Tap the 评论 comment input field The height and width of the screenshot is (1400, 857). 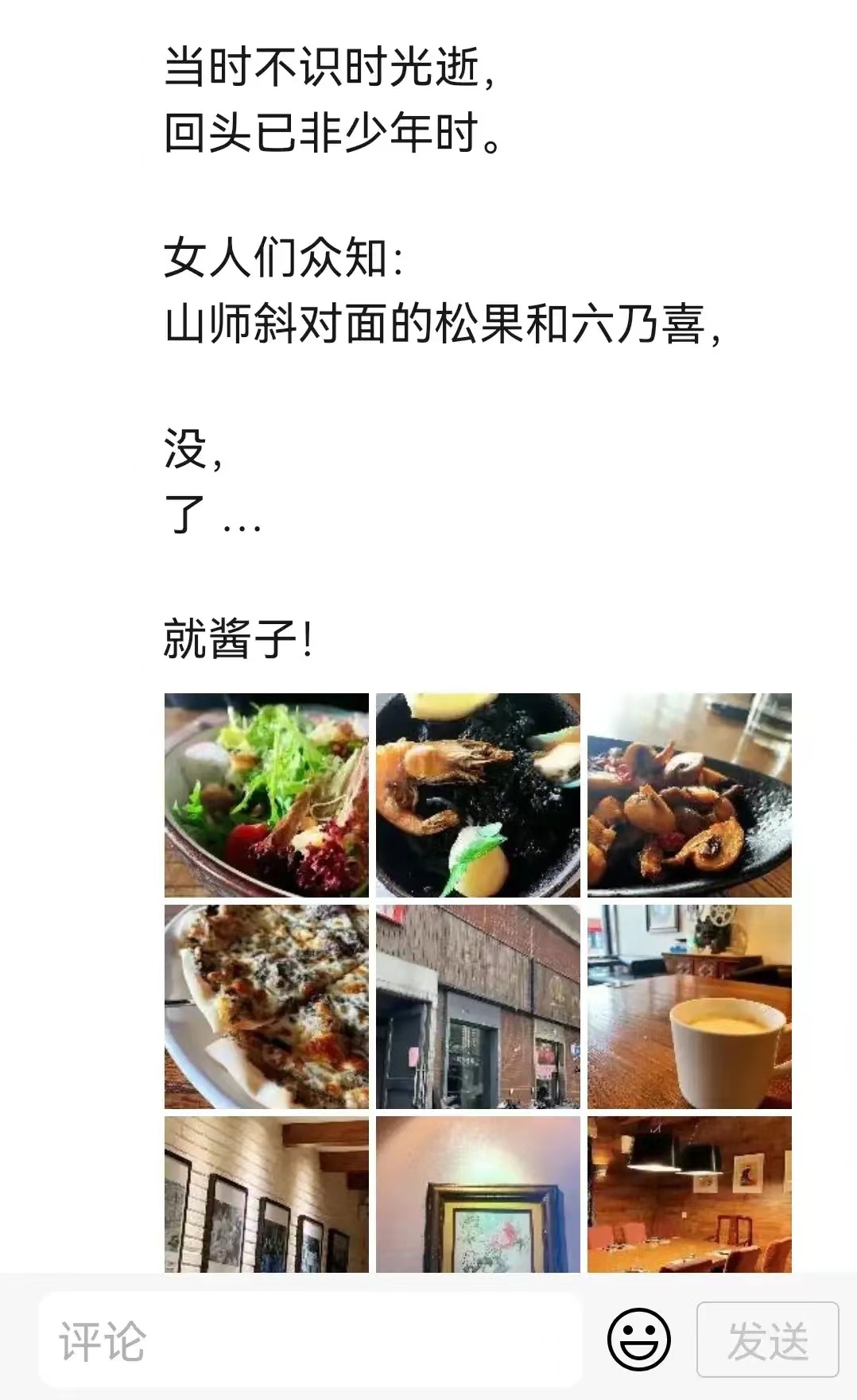tap(310, 1340)
